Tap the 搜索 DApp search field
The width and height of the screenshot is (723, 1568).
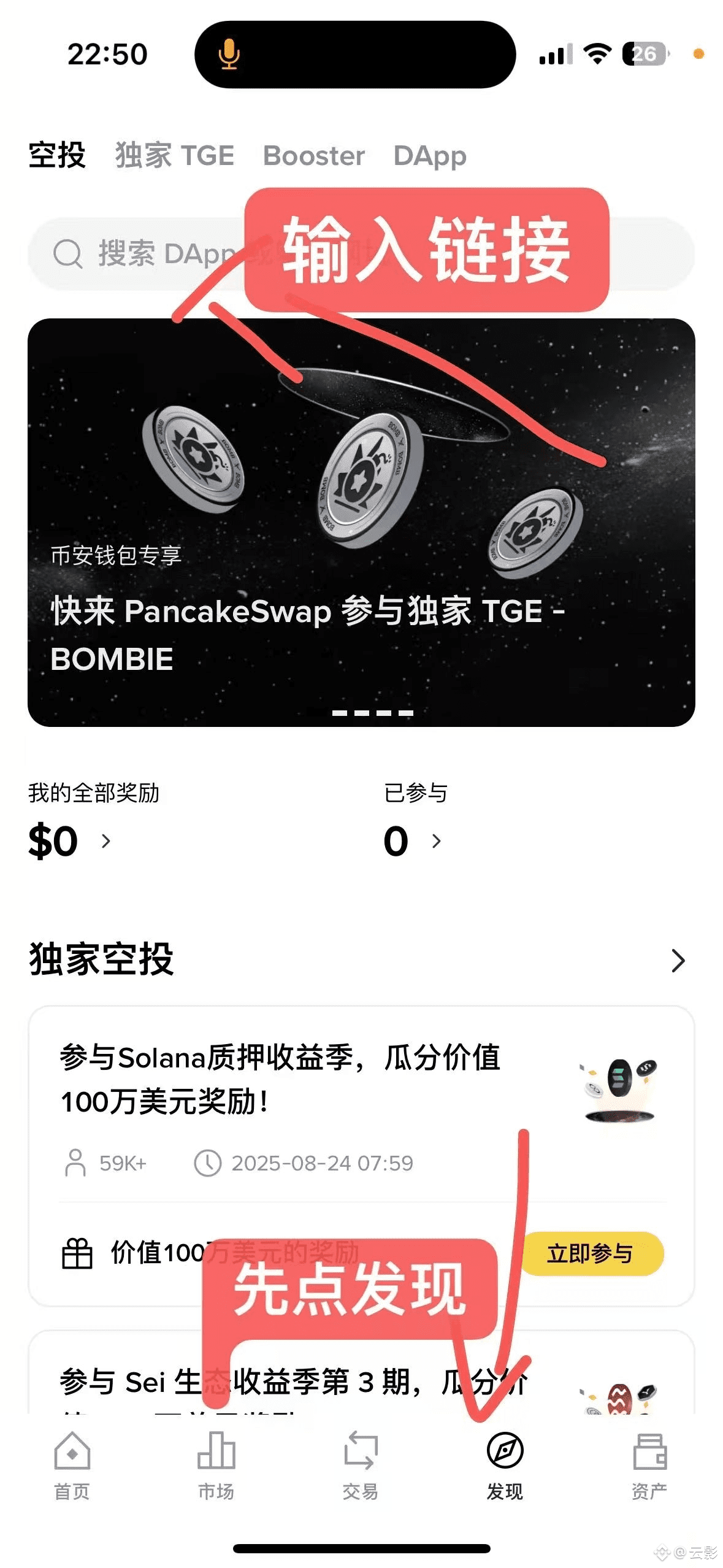pos(361,253)
